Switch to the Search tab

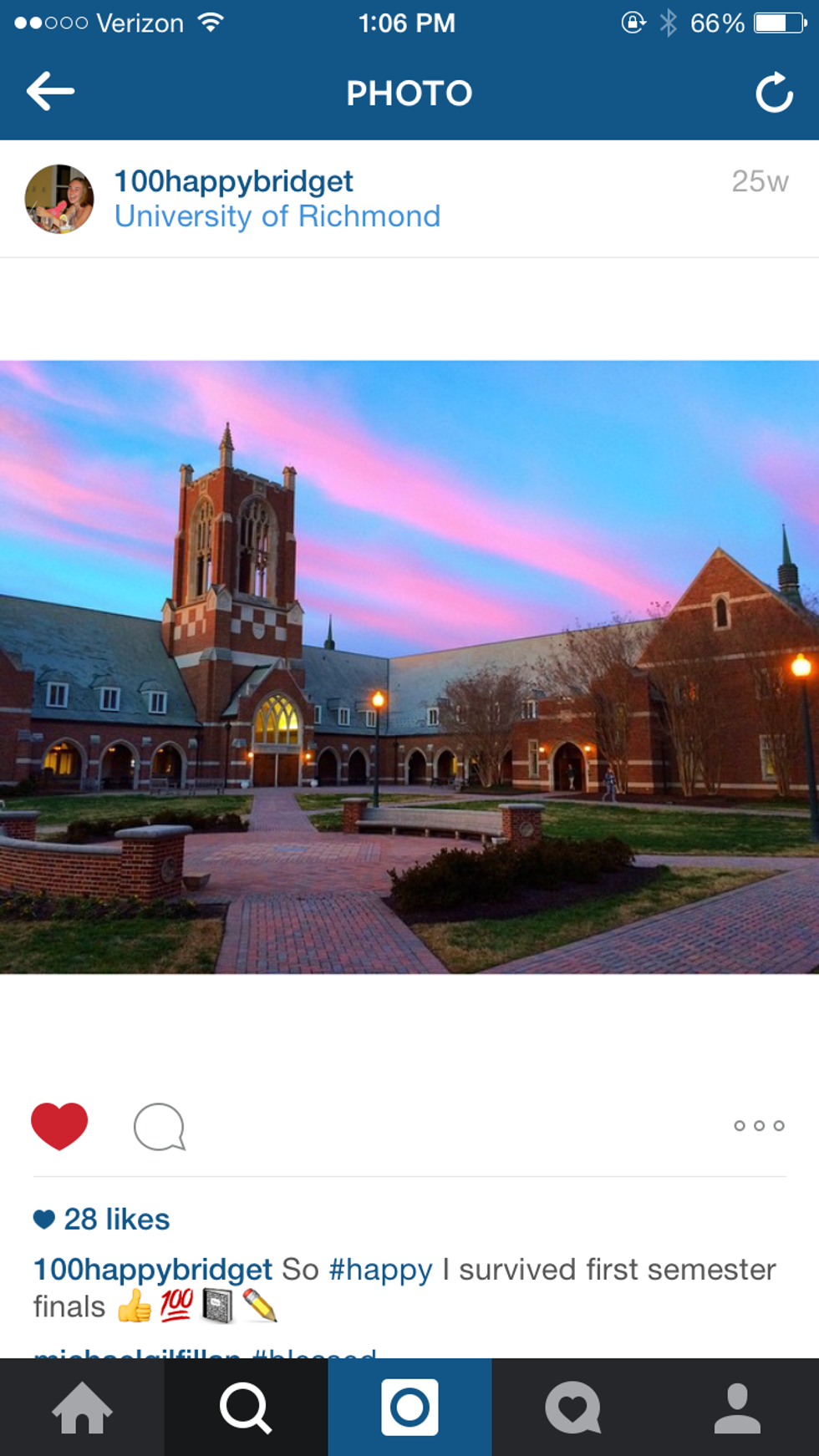pos(246,1408)
